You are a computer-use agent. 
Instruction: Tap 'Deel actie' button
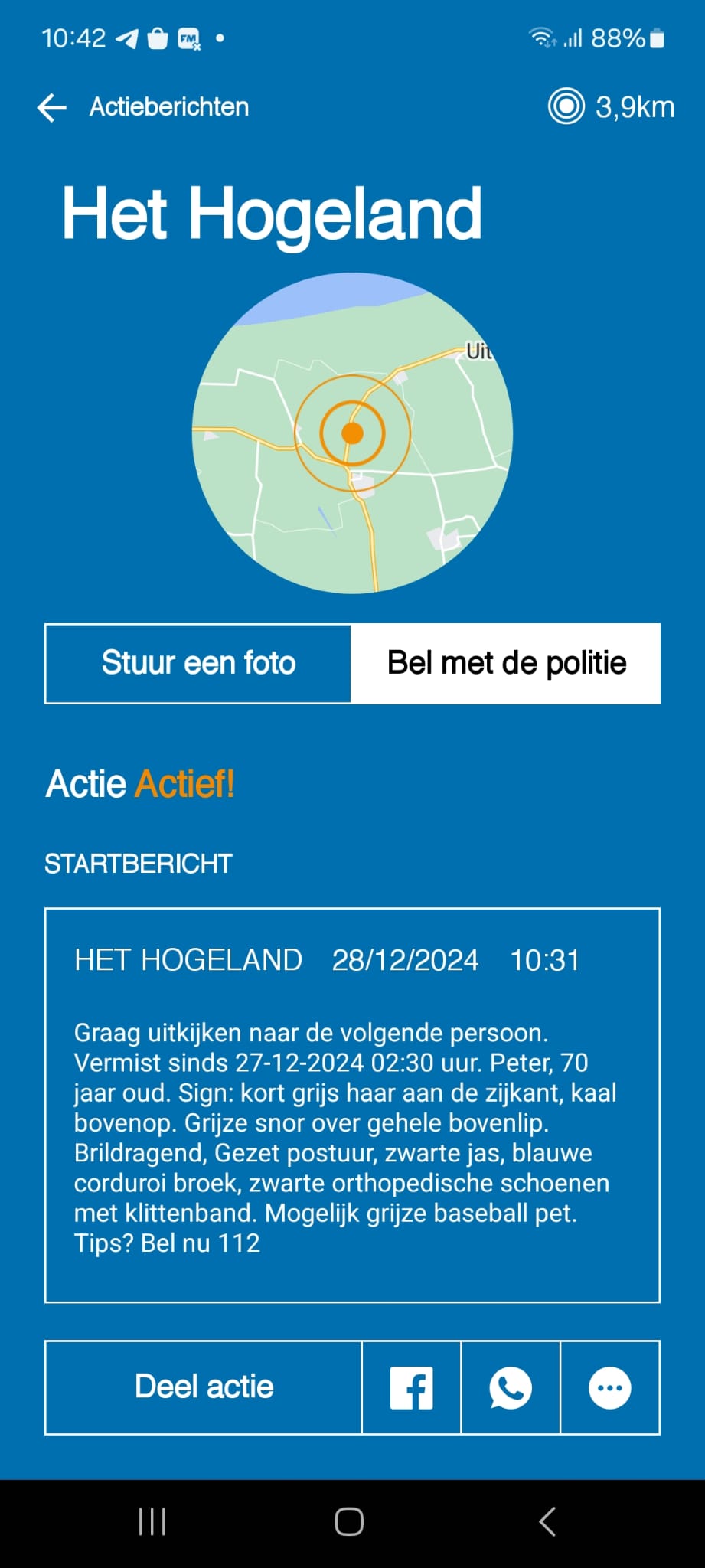click(204, 1387)
